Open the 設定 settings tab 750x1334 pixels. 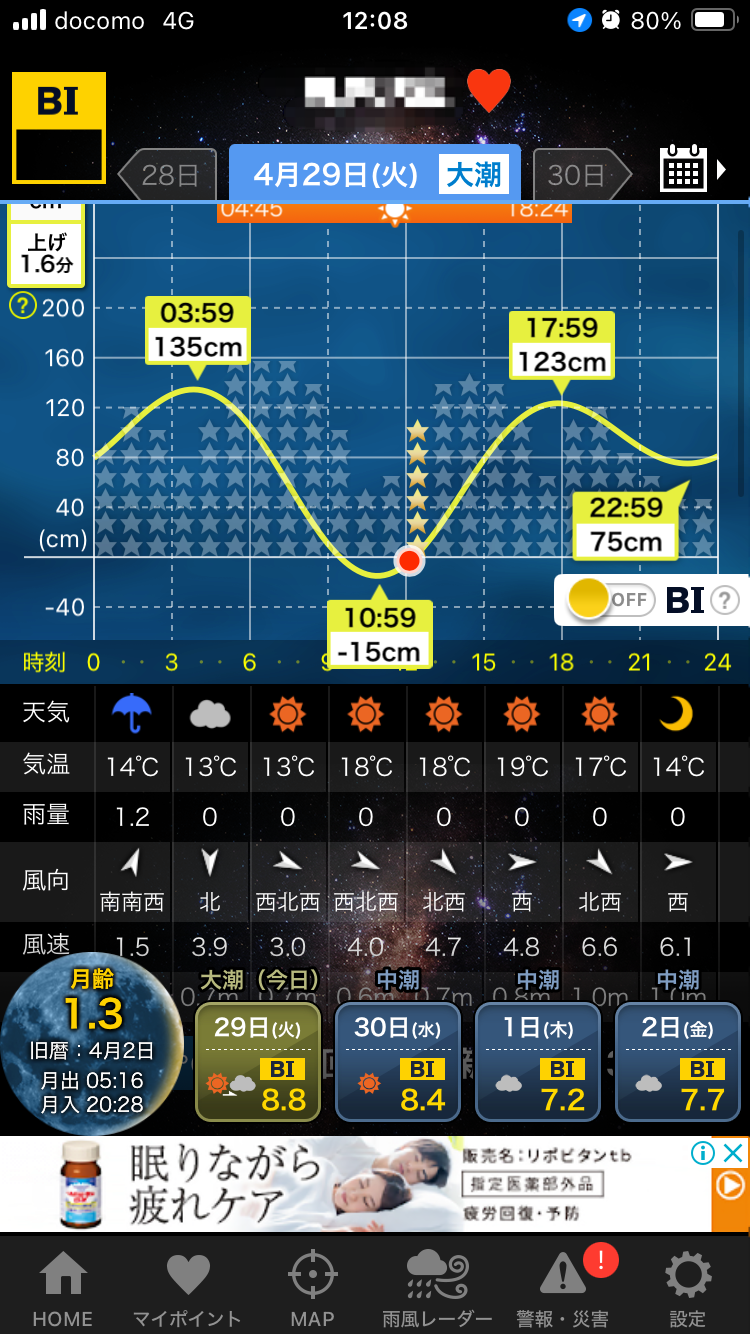(688, 1289)
